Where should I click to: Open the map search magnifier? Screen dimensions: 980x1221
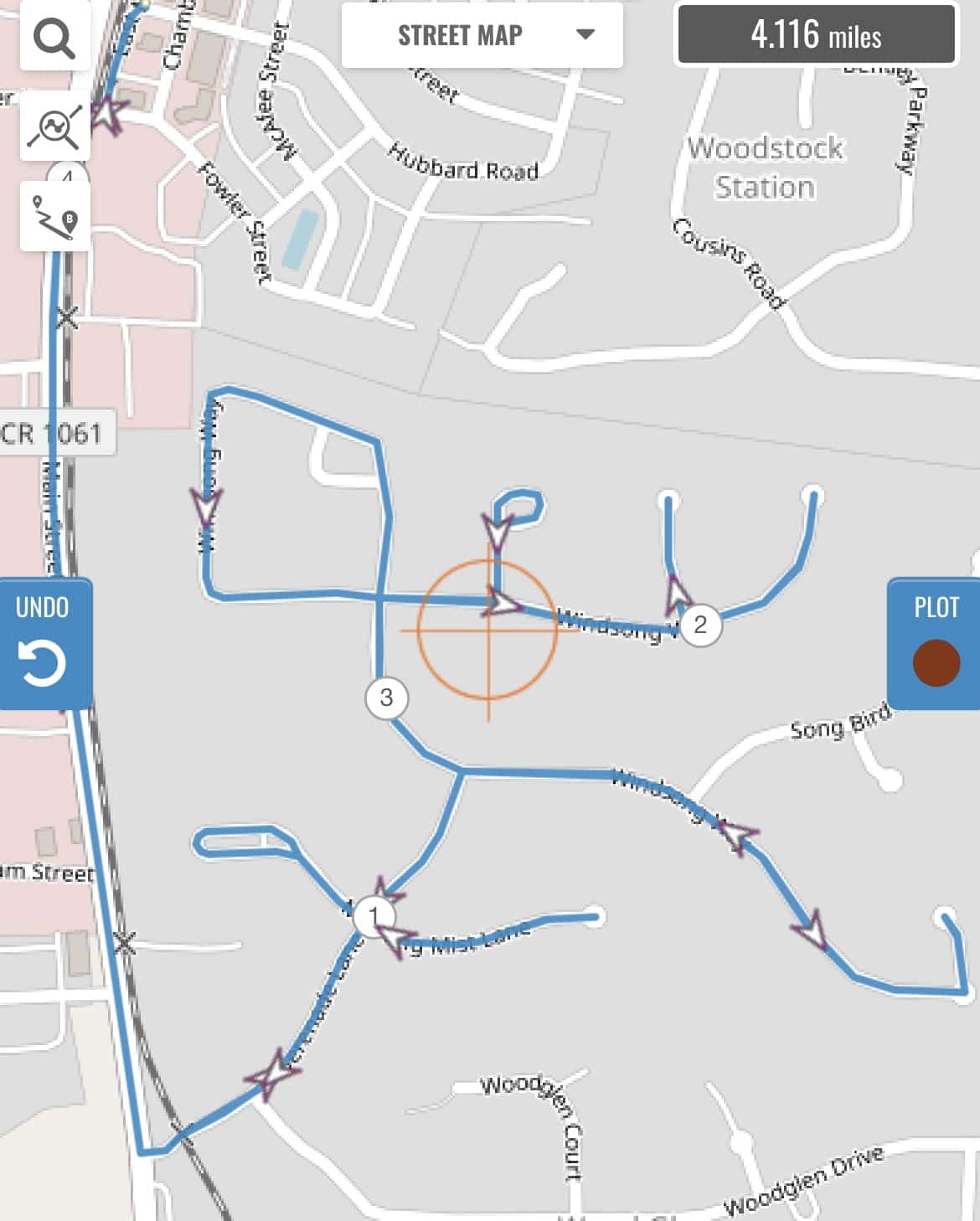(x=54, y=38)
